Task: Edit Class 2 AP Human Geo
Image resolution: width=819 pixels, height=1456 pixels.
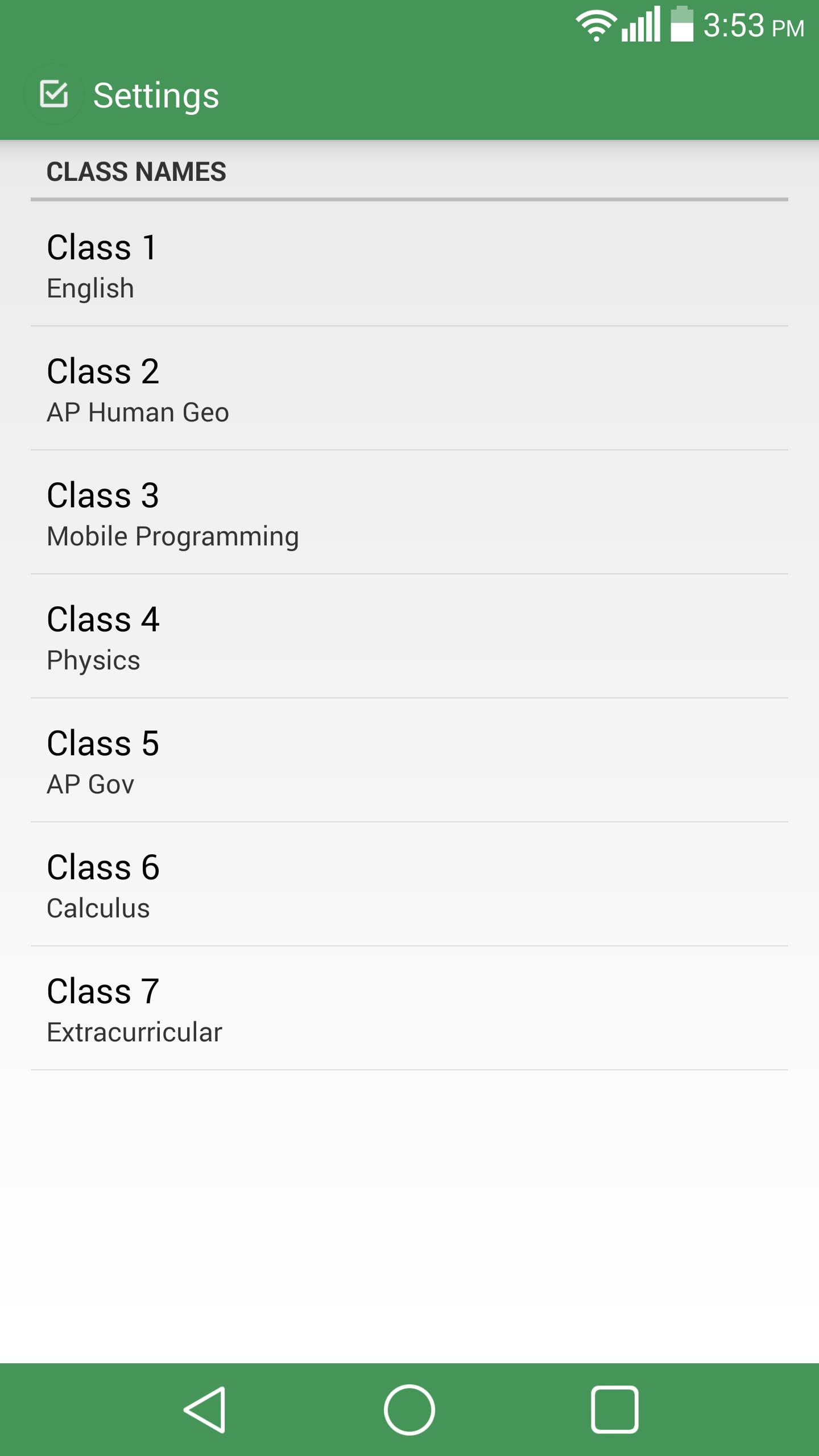Action: click(409, 389)
